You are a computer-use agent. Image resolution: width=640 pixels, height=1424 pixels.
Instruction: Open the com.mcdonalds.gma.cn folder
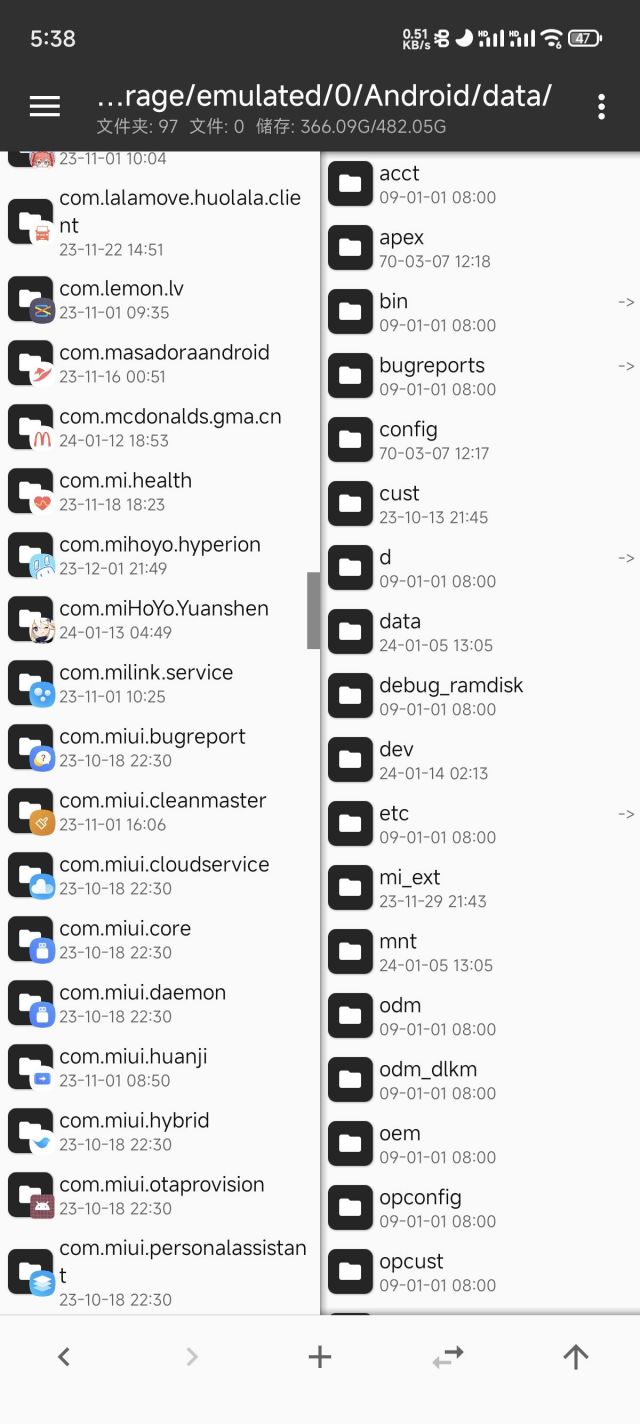point(160,428)
